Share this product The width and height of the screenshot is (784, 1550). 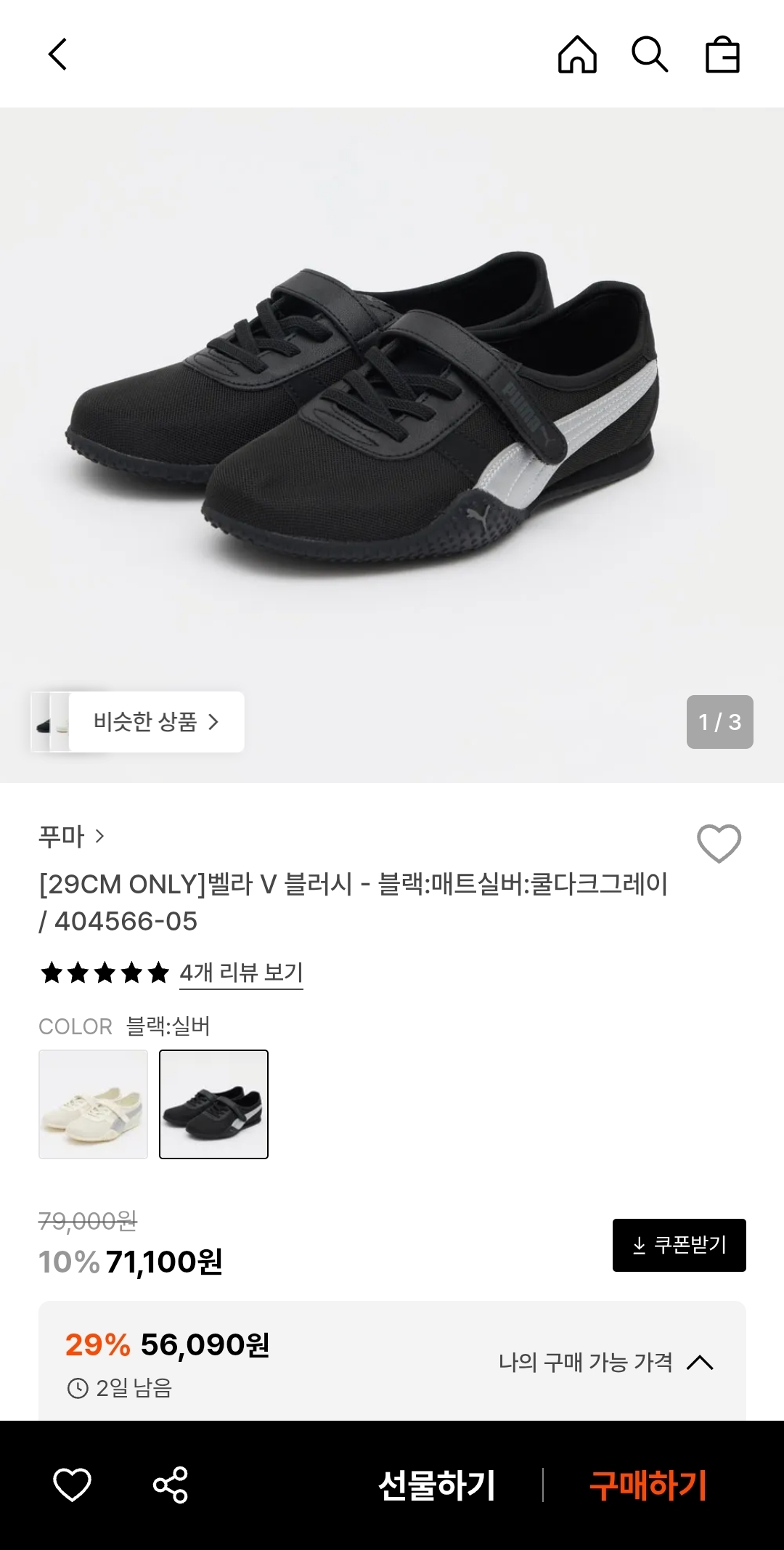tap(171, 1485)
